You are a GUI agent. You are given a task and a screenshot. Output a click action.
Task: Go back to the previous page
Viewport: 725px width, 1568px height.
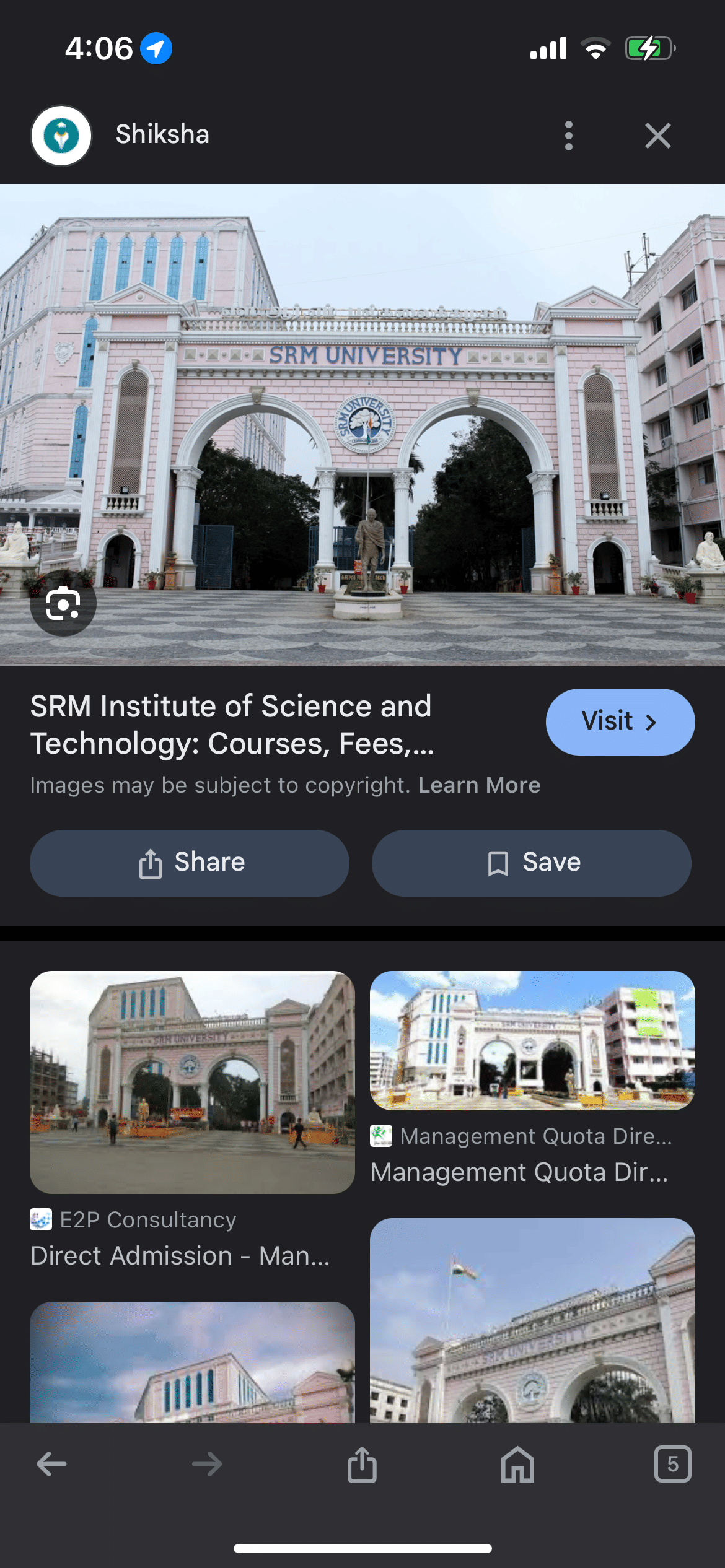click(51, 1464)
